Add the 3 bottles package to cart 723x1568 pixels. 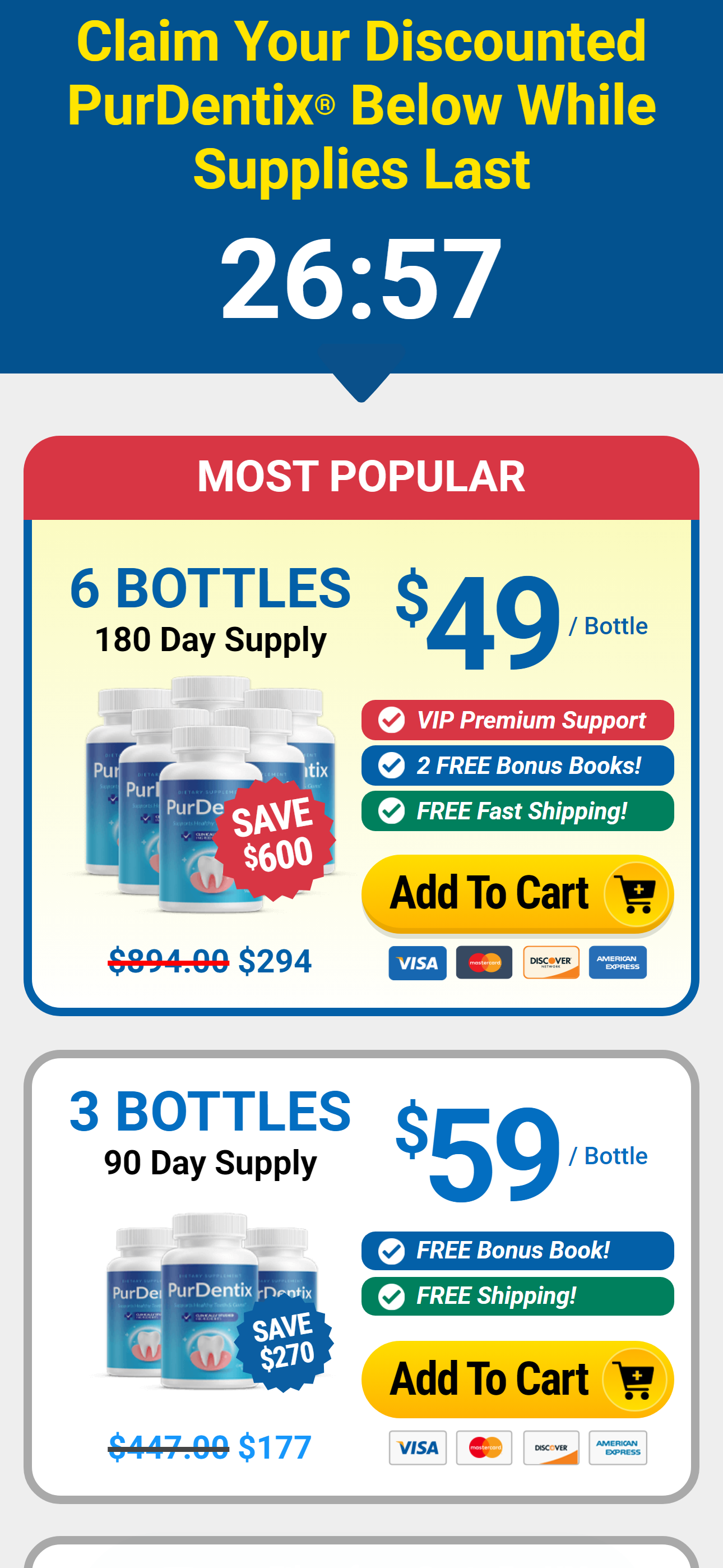(517, 1380)
